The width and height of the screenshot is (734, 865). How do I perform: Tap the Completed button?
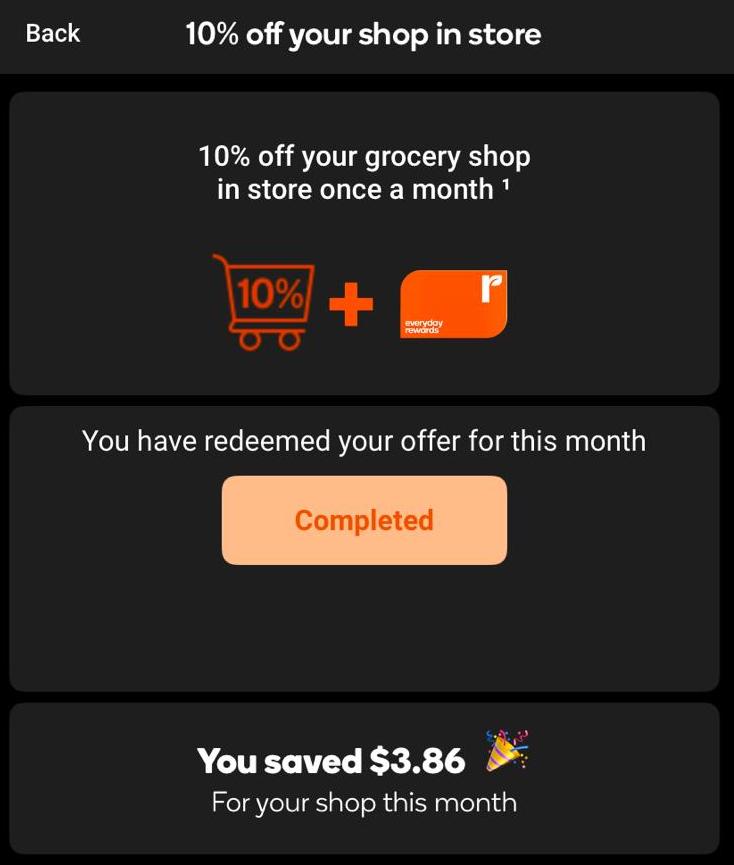(364, 520)
